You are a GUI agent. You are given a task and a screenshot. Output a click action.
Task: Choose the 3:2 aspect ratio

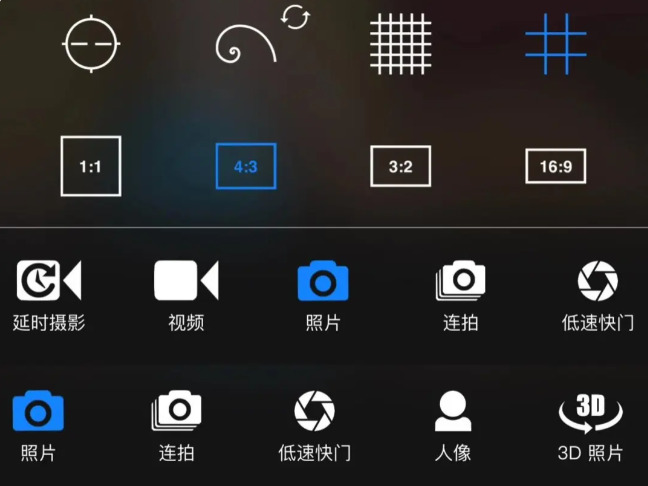click(400, 166)
